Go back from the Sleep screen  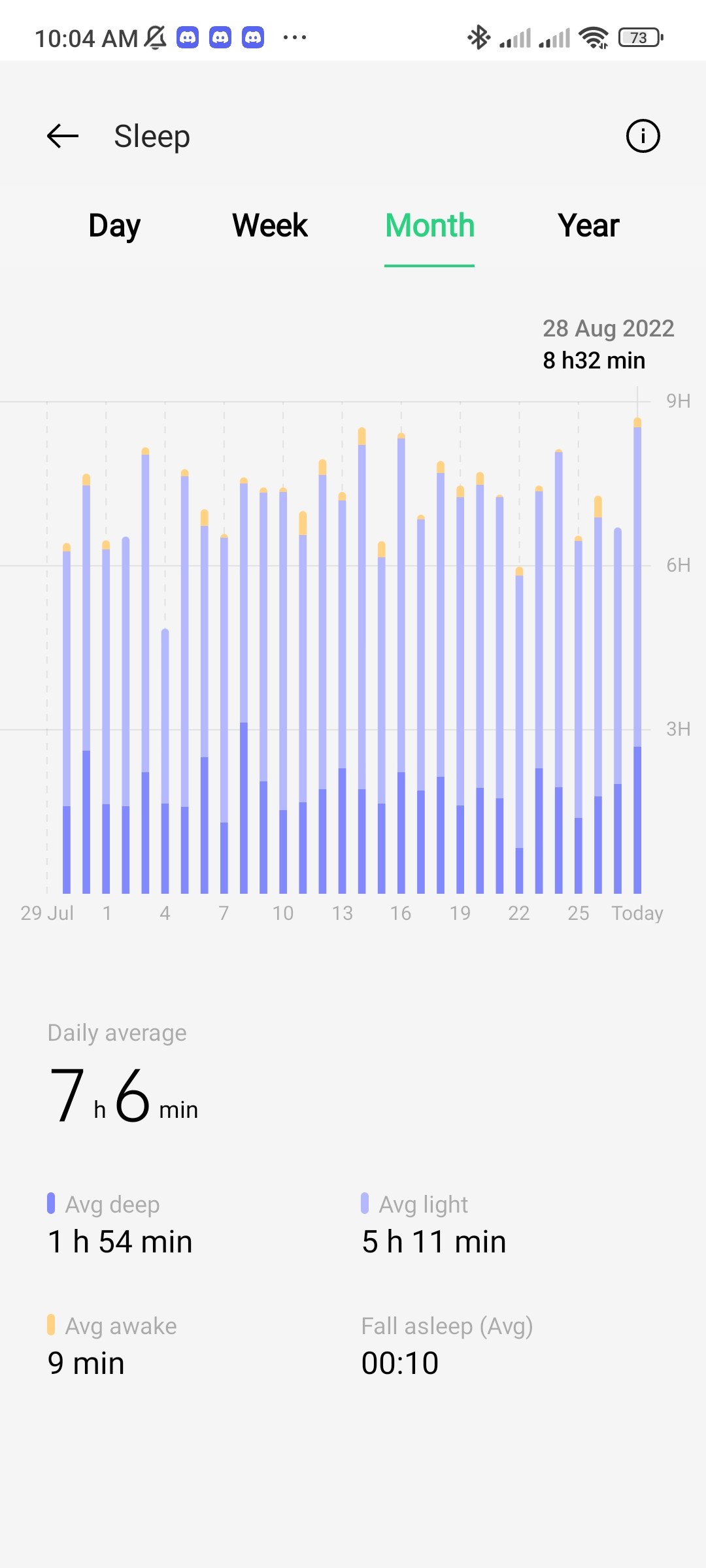pyautogui.click(x=63, y=136)
